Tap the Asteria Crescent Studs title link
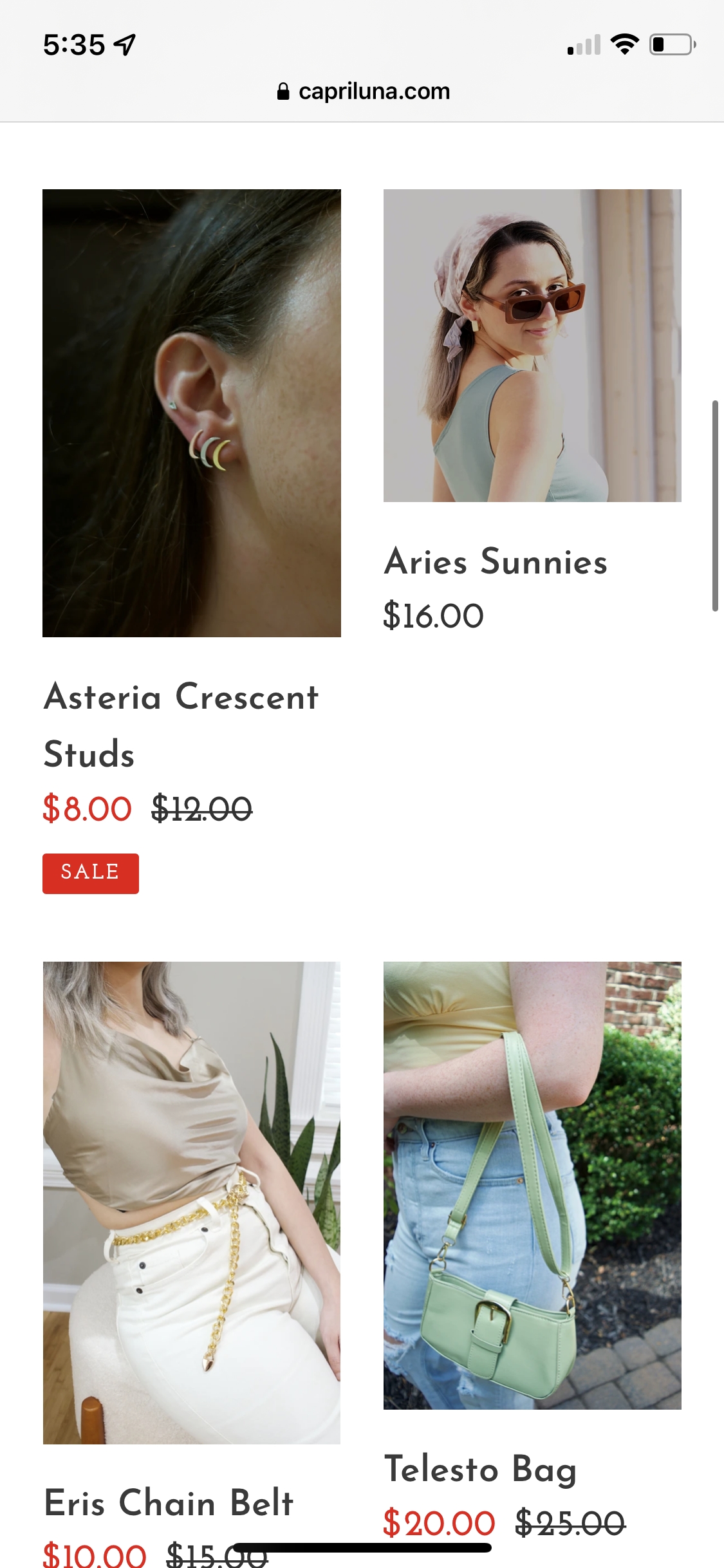 [181, 725]
